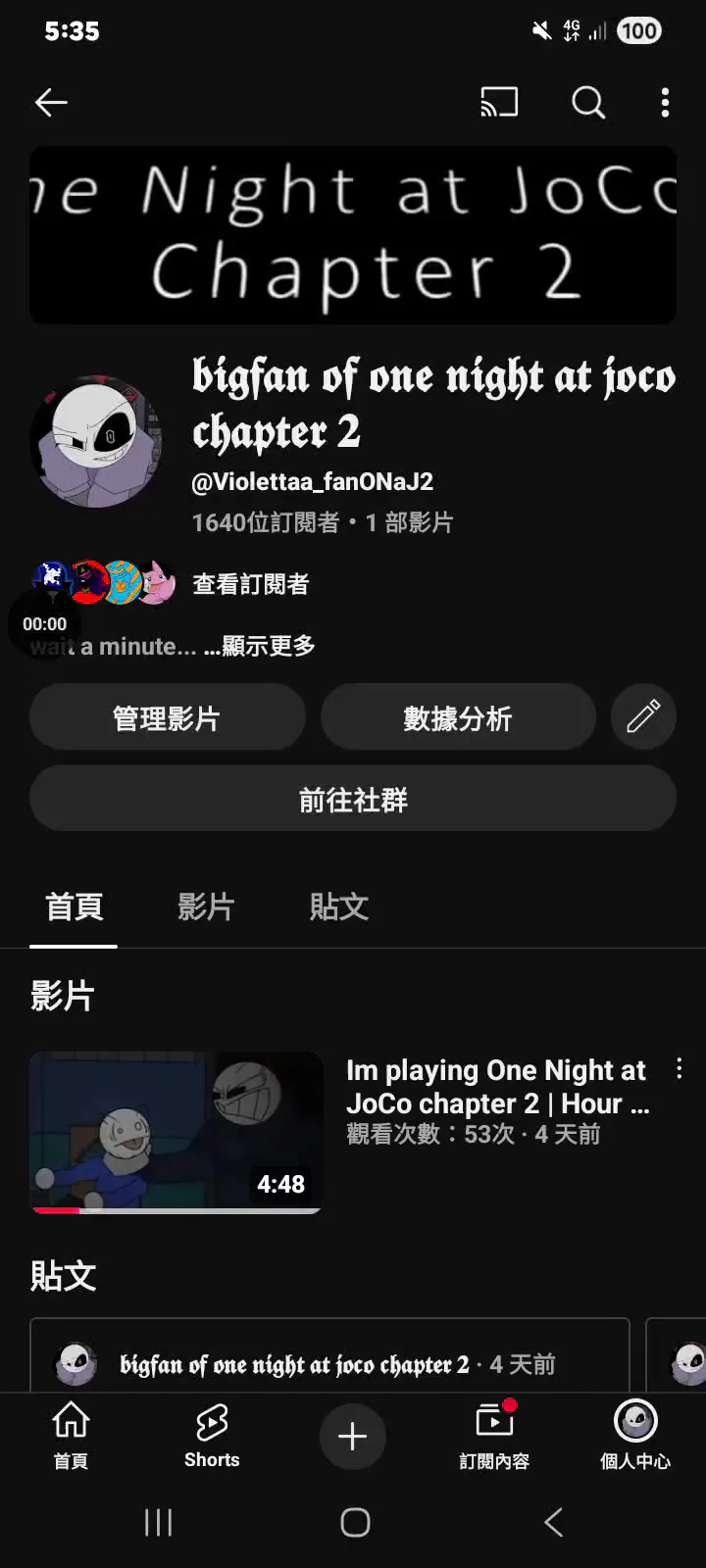Open channel search magnifier
The image size is (706, 1568).
tap(588, 102)
